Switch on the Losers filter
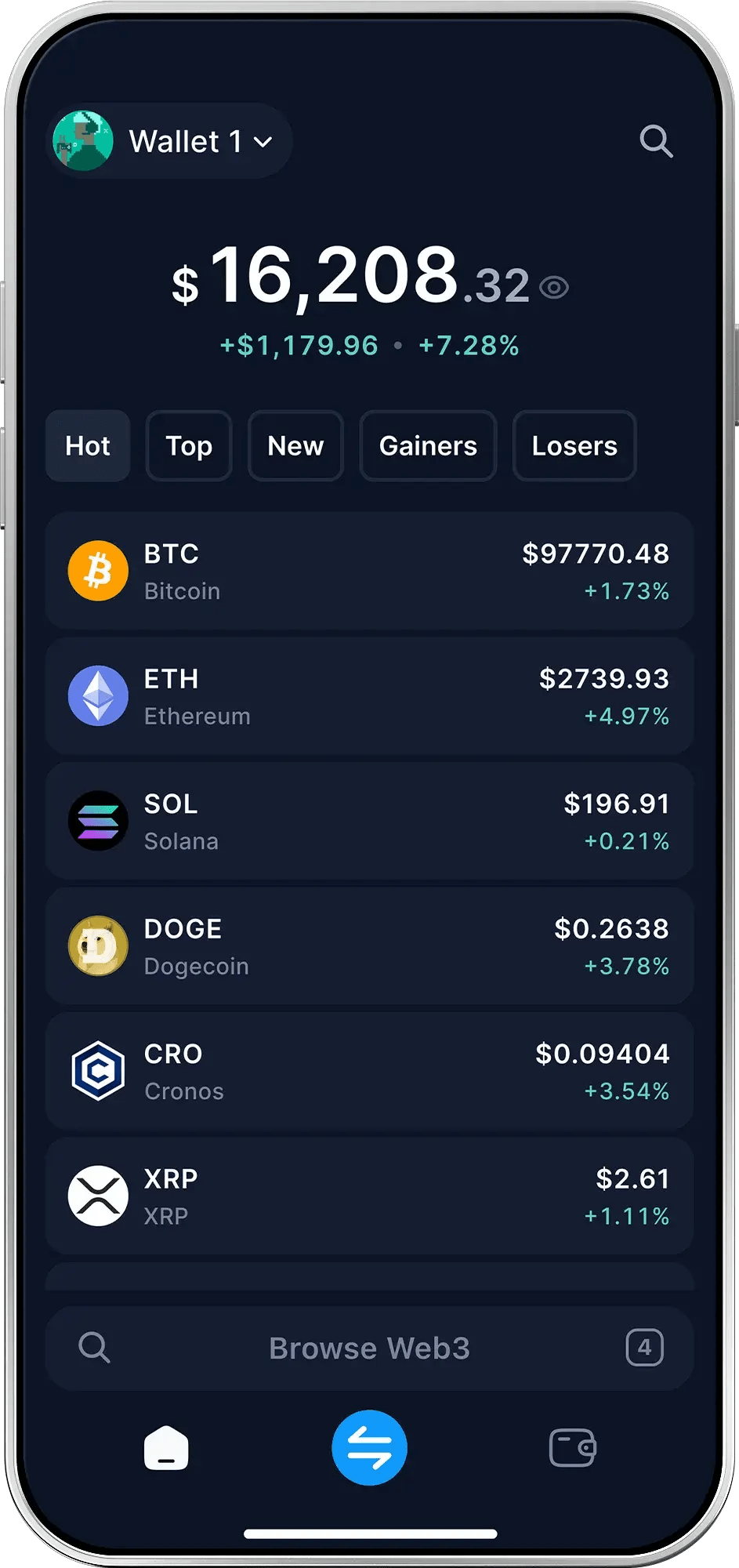This screenshot has width=739, height=1568. click(x=574, y=445)
